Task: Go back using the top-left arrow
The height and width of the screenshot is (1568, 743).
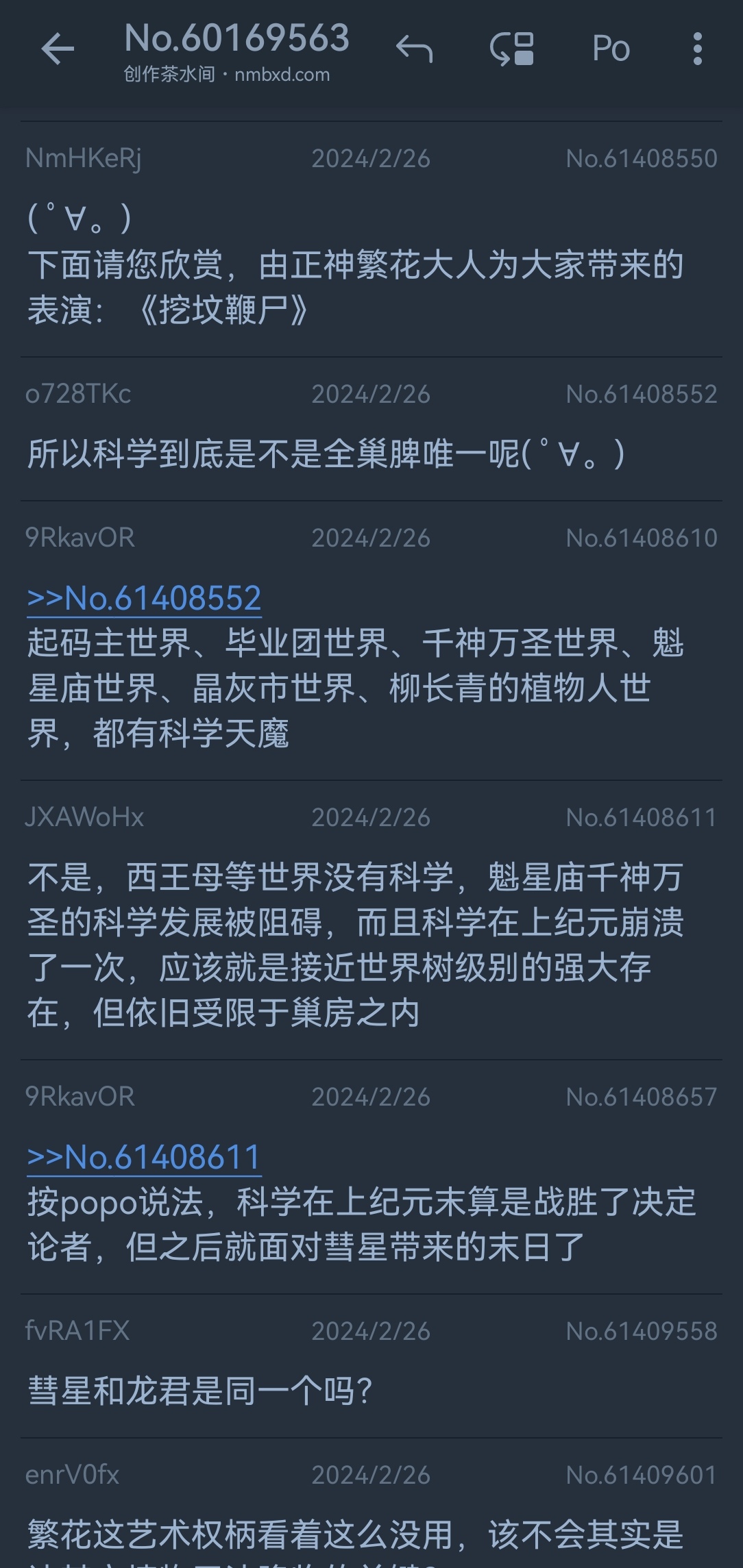Action: (x=58, y=49)
